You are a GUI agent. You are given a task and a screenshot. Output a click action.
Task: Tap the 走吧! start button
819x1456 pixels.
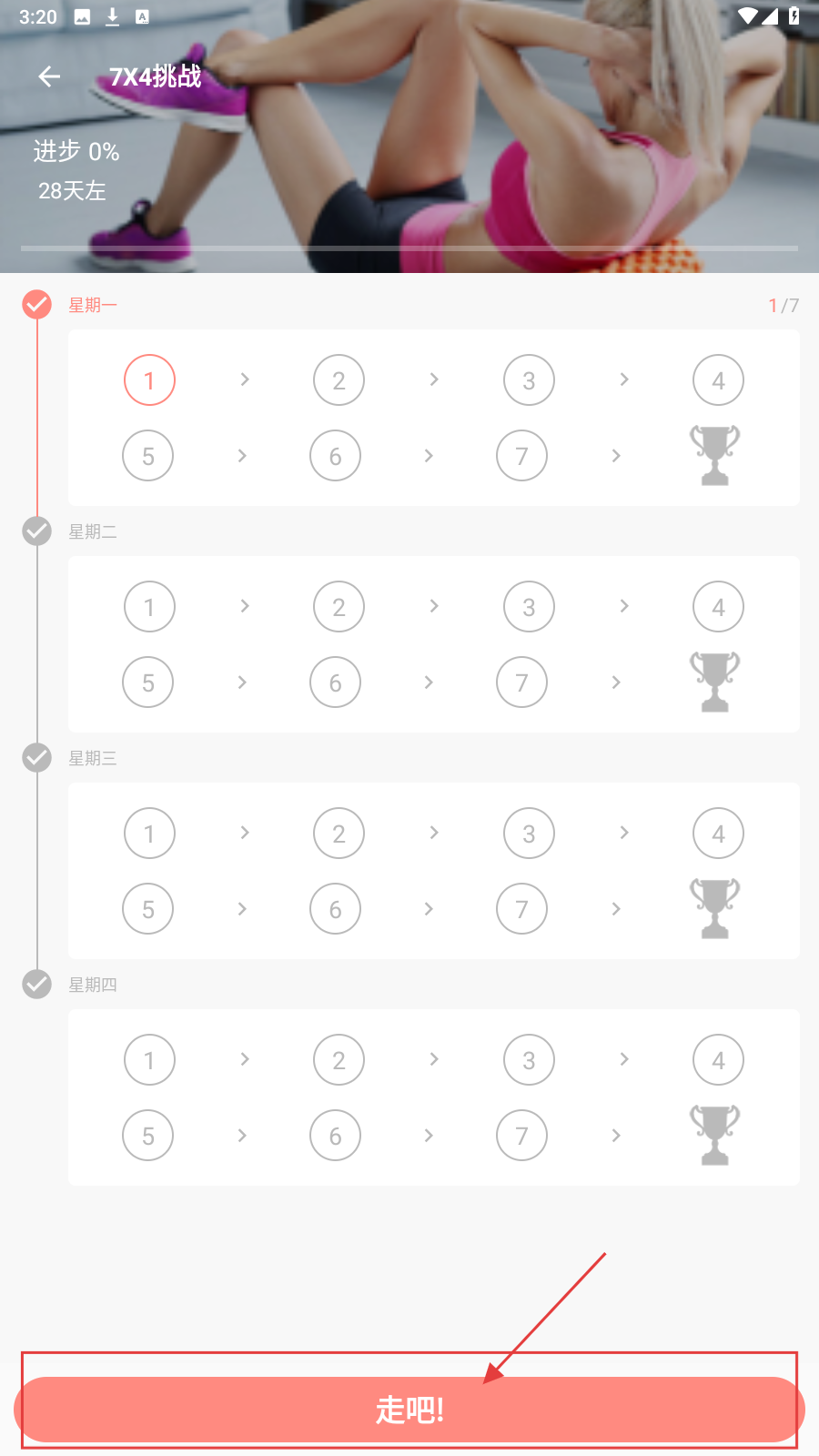tap(409, 1410)
